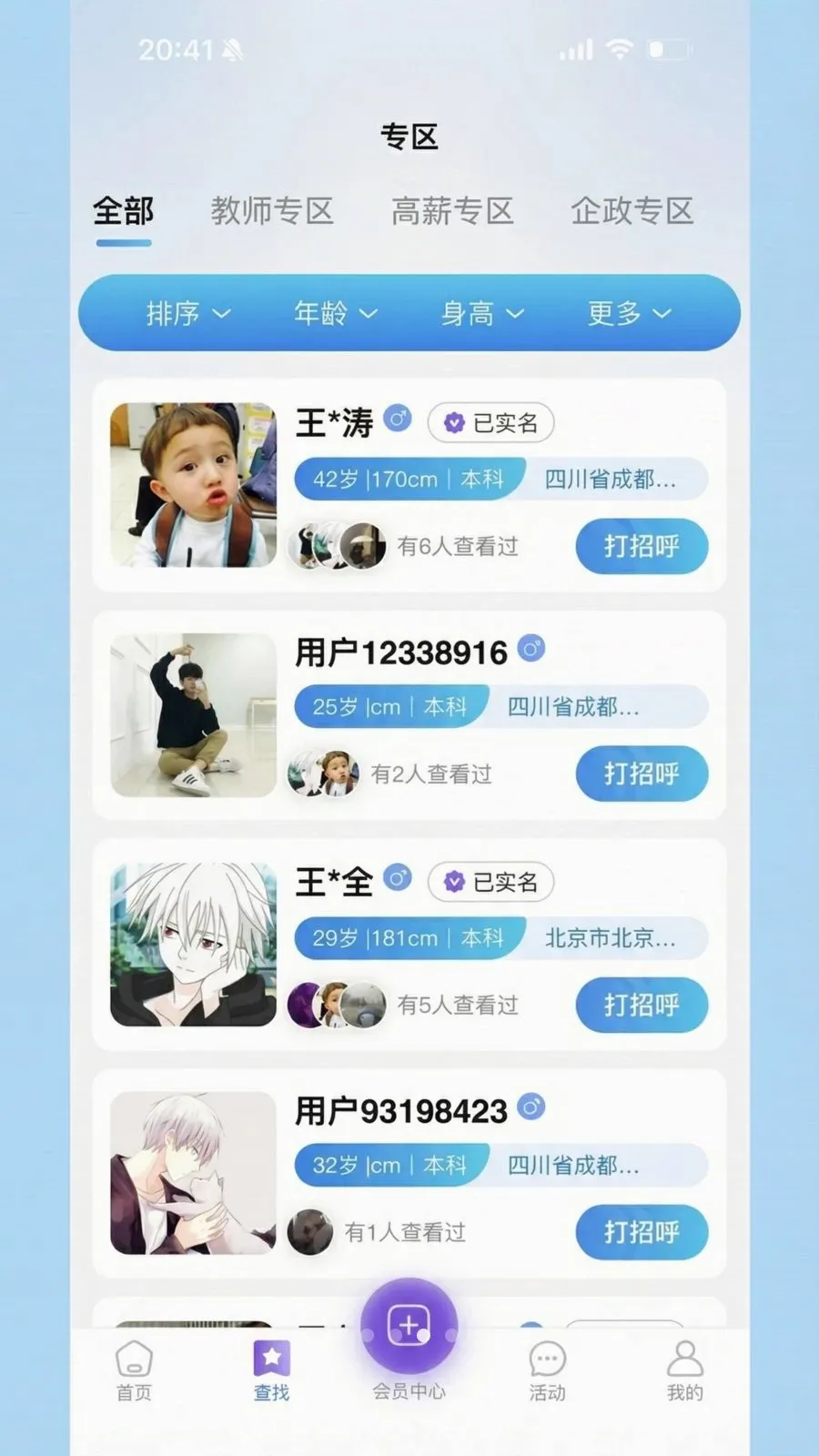Go to the 首页 tab
This screenshot has height=1456, width=819.
click(x=134, y=1370)
